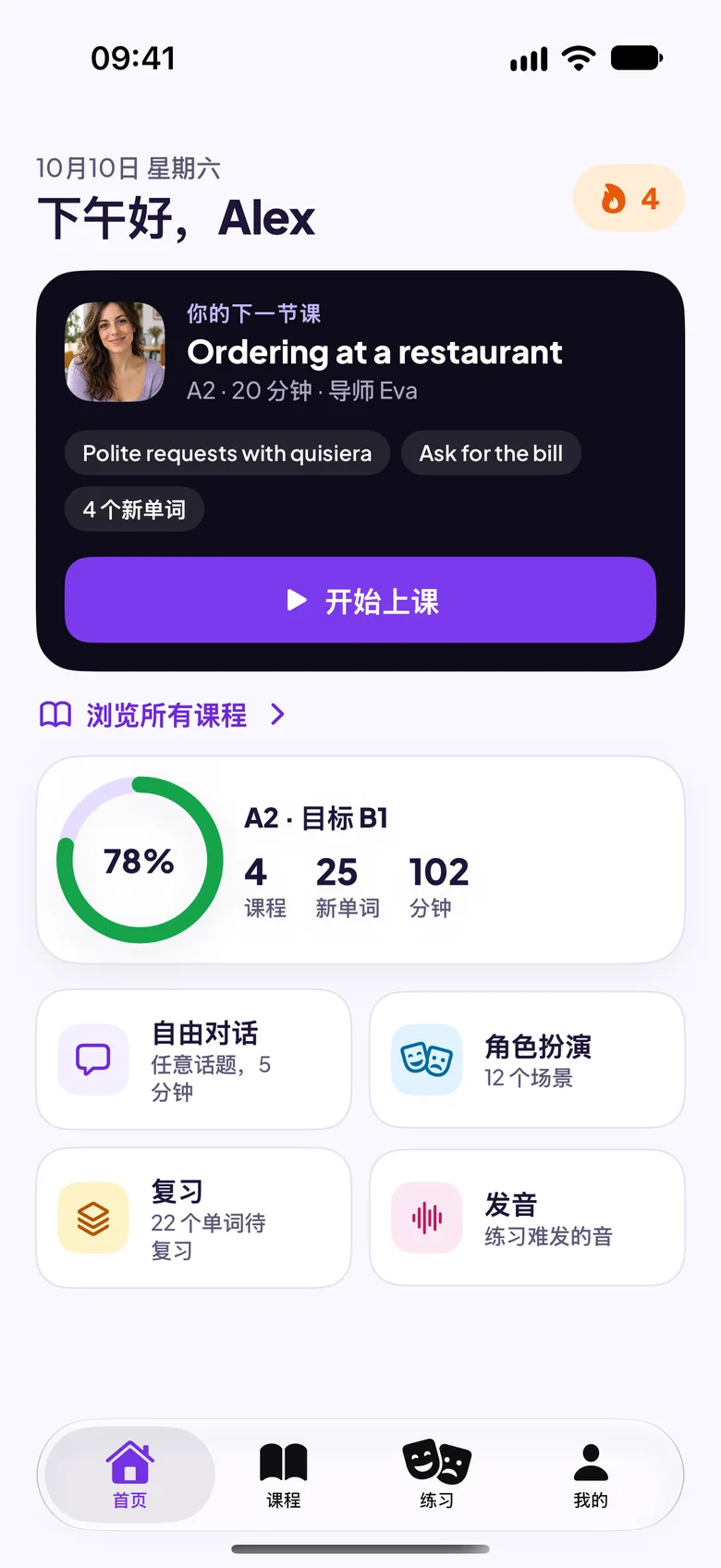
Task: Open the A2 progress card showing 78%
Action: tap(360, 860)
